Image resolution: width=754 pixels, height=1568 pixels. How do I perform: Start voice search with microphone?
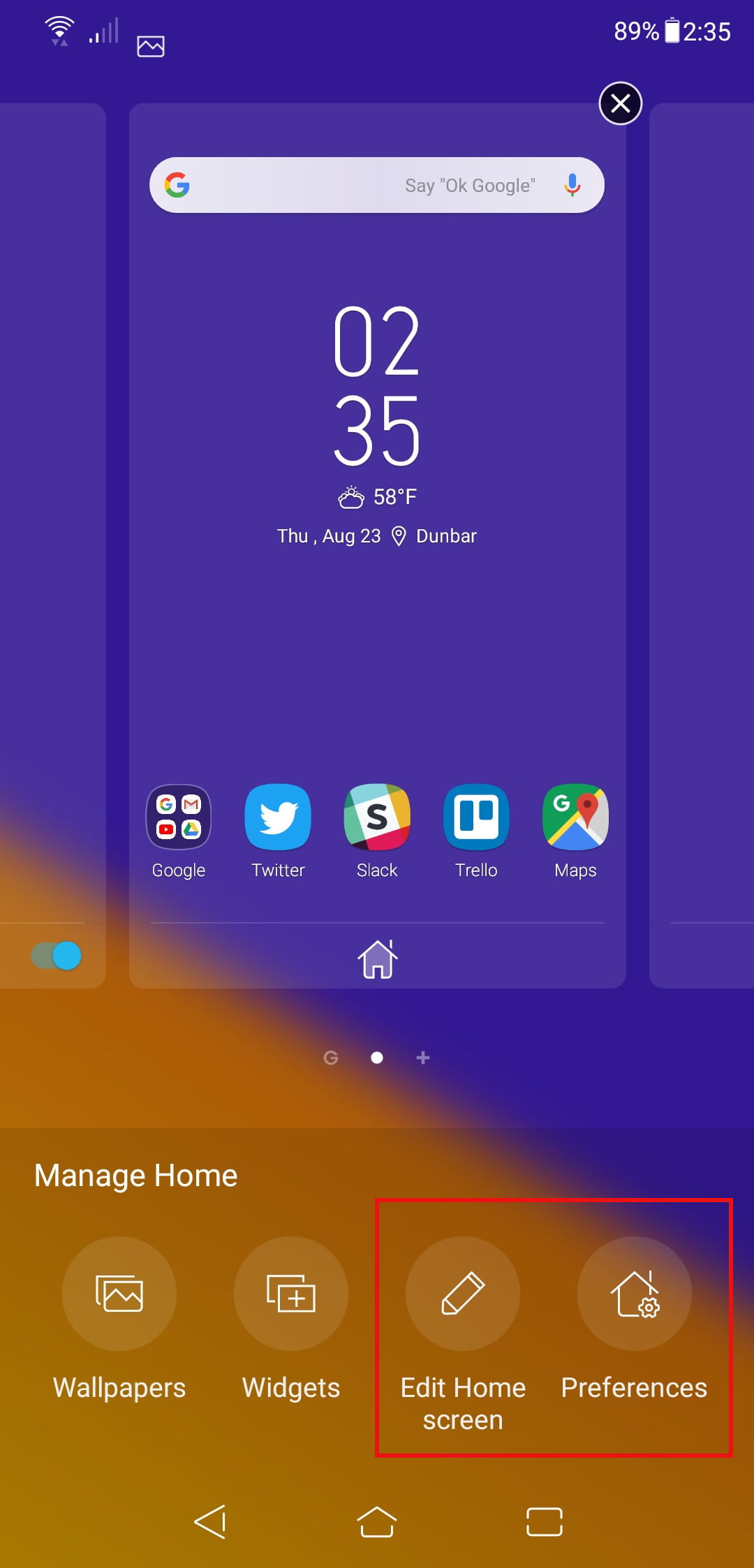pos(572,185)
